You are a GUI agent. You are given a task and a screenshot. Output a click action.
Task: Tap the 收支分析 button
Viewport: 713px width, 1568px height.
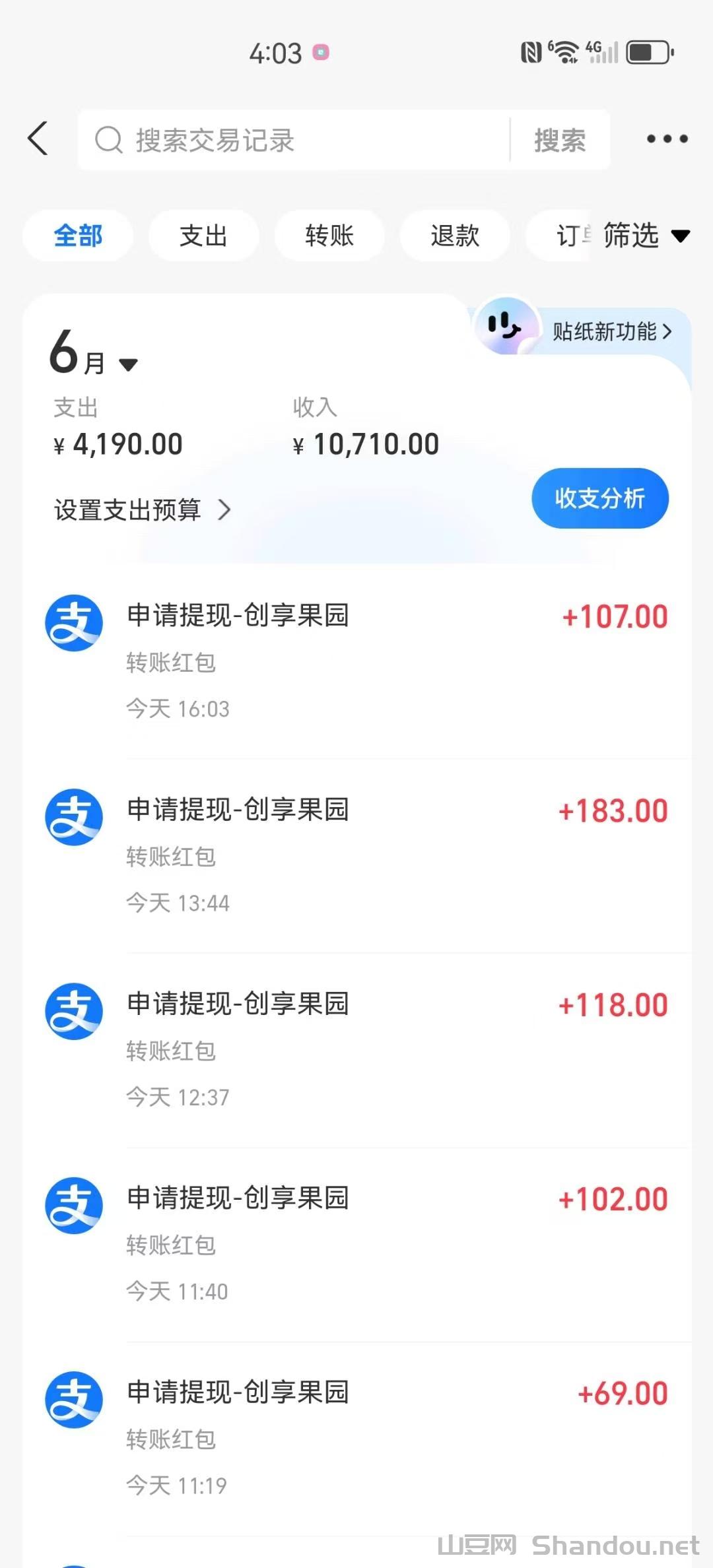(x=599, y=498)
